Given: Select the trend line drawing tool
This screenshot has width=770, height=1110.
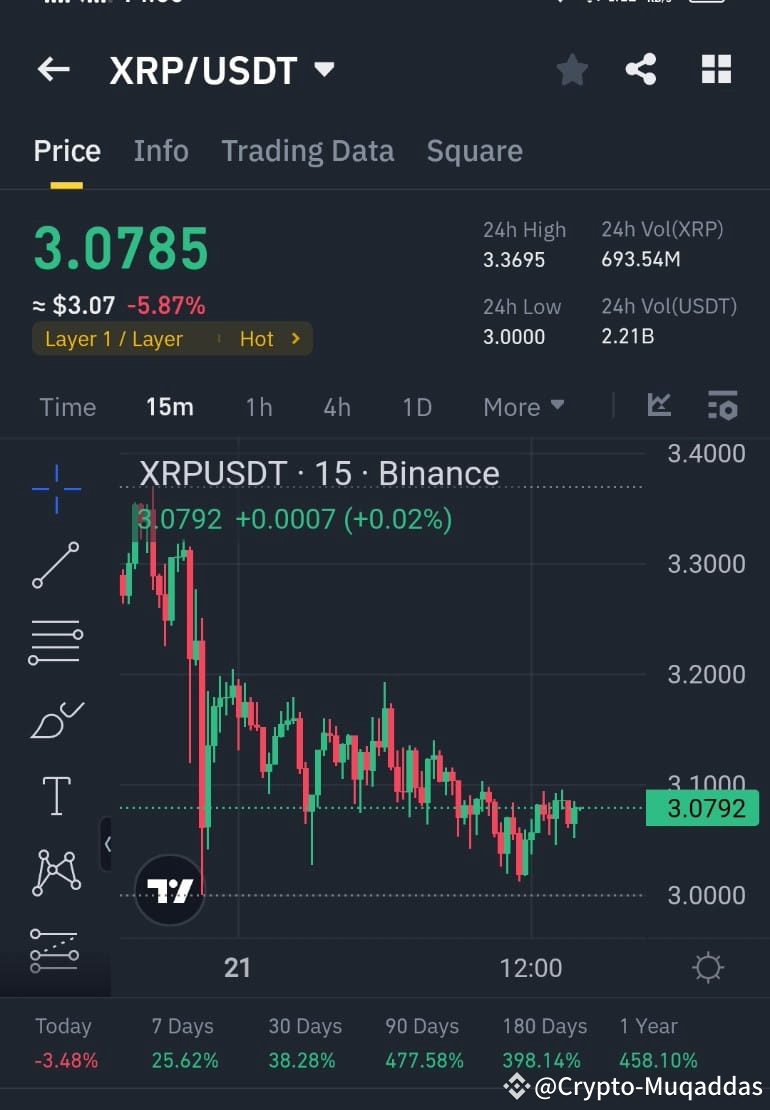Looking at the screenshot, I should click(x=55, y=565).
